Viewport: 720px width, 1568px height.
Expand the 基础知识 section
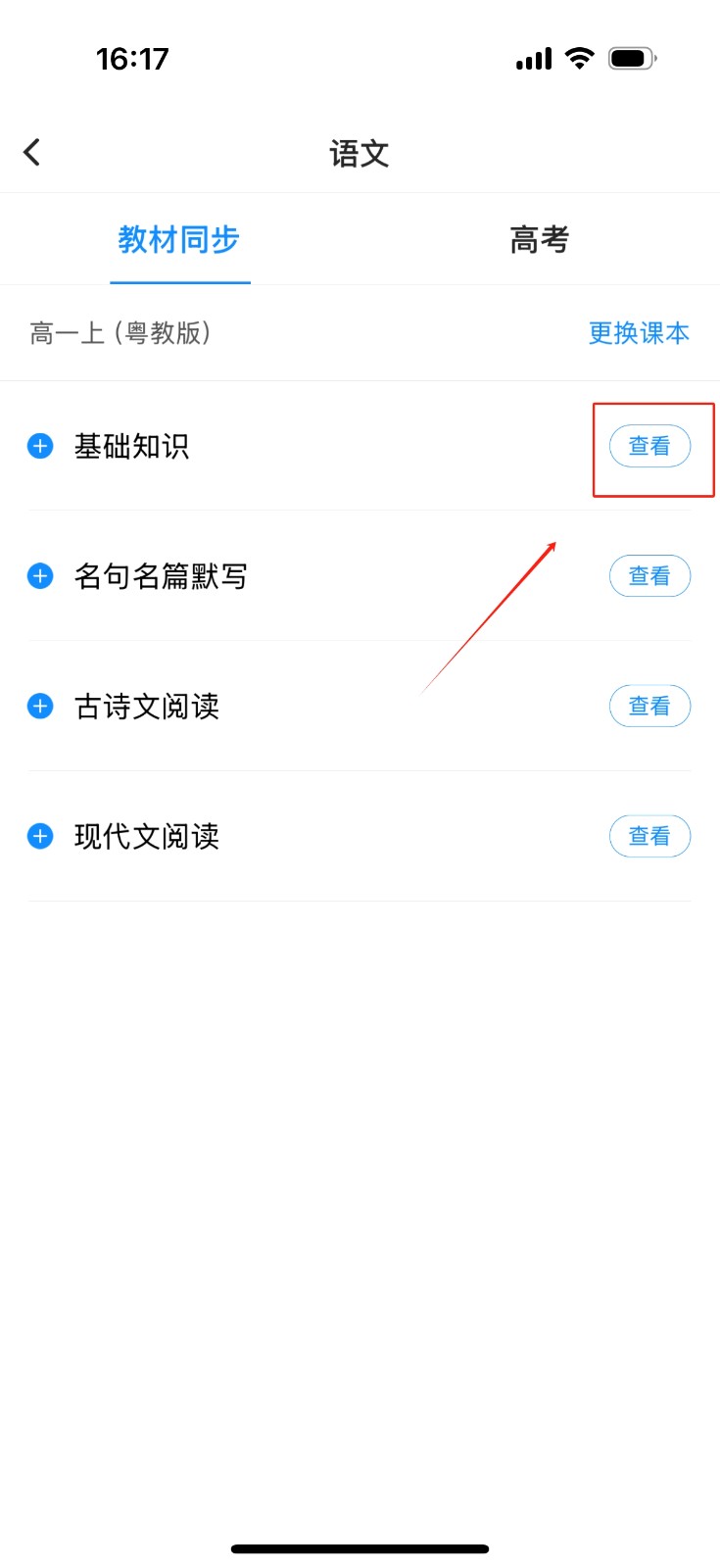click(40, 446)
